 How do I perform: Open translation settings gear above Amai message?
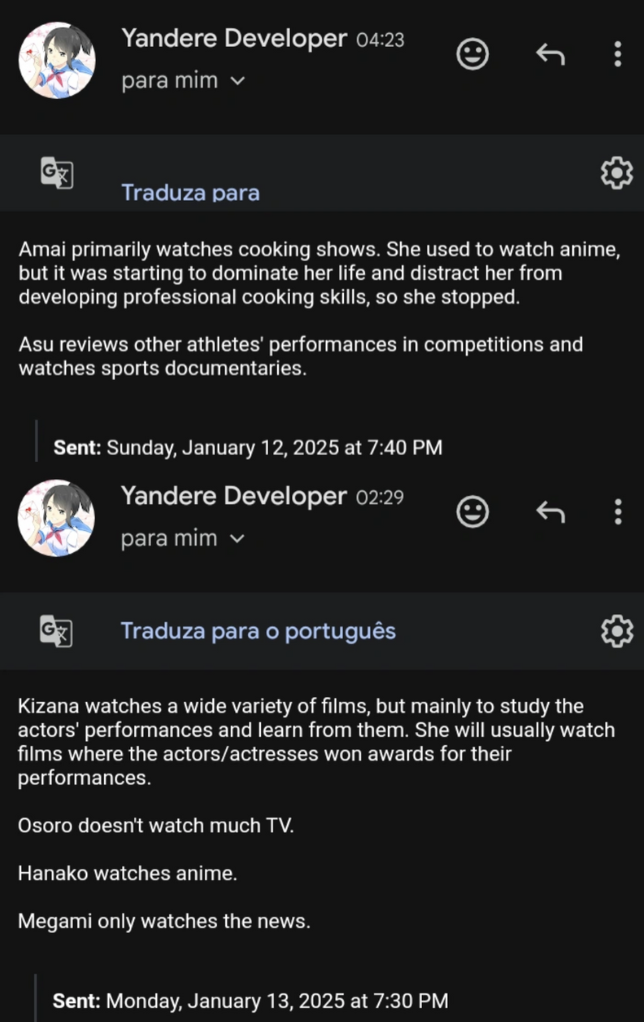[x=616, y=173]
